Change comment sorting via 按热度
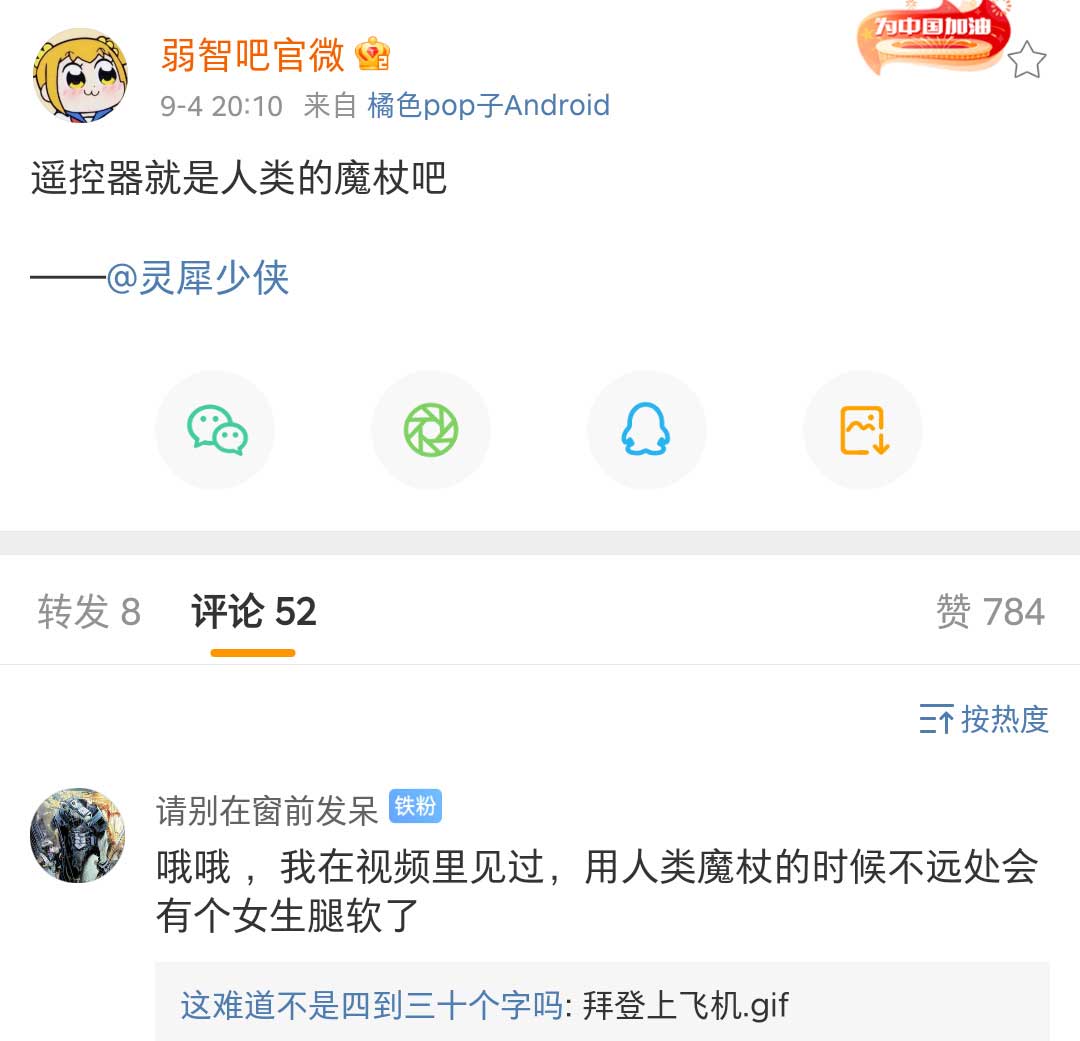 point(984,719)
